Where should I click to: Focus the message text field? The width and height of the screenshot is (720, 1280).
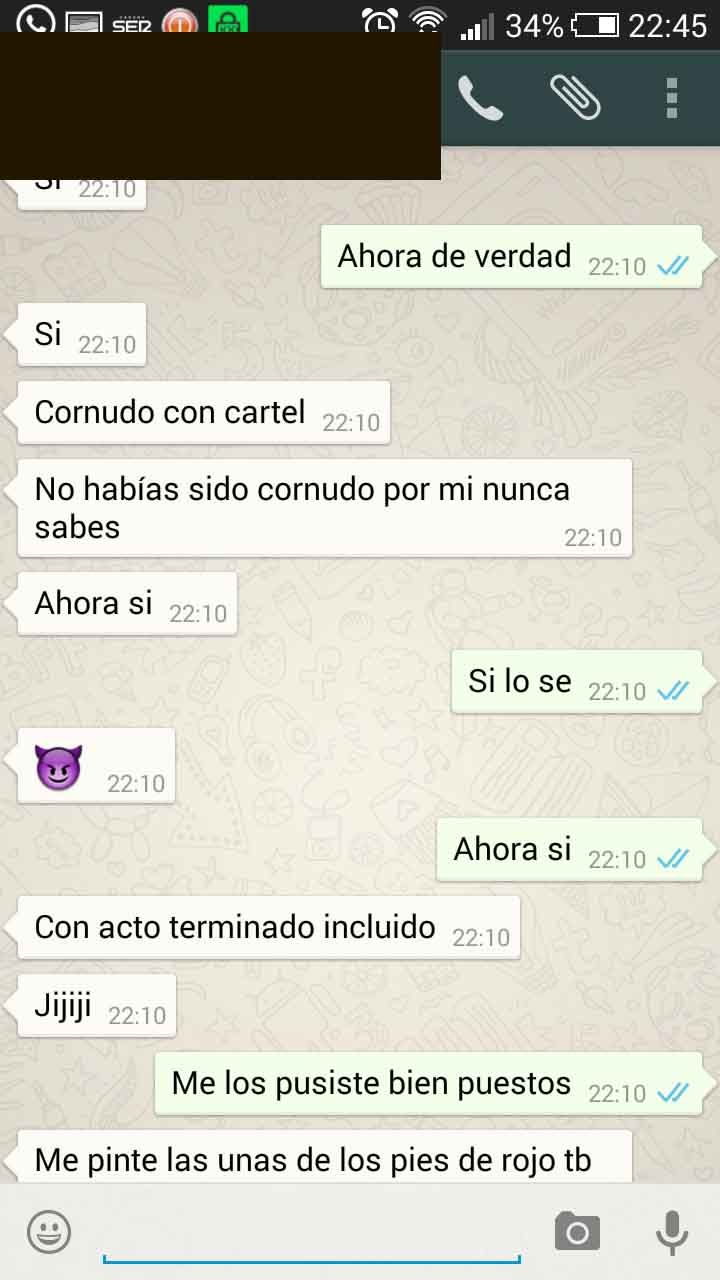coord(311,1232)
